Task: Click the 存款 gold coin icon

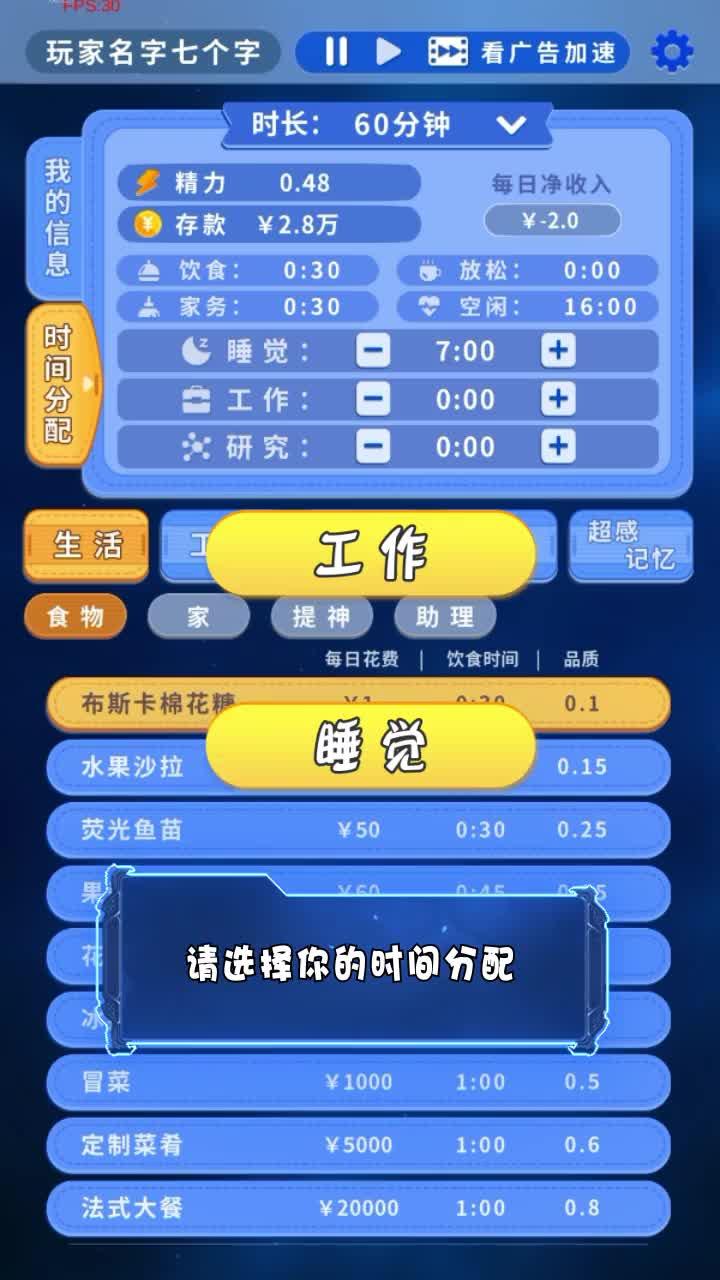Action: click(x=146, y=224)
